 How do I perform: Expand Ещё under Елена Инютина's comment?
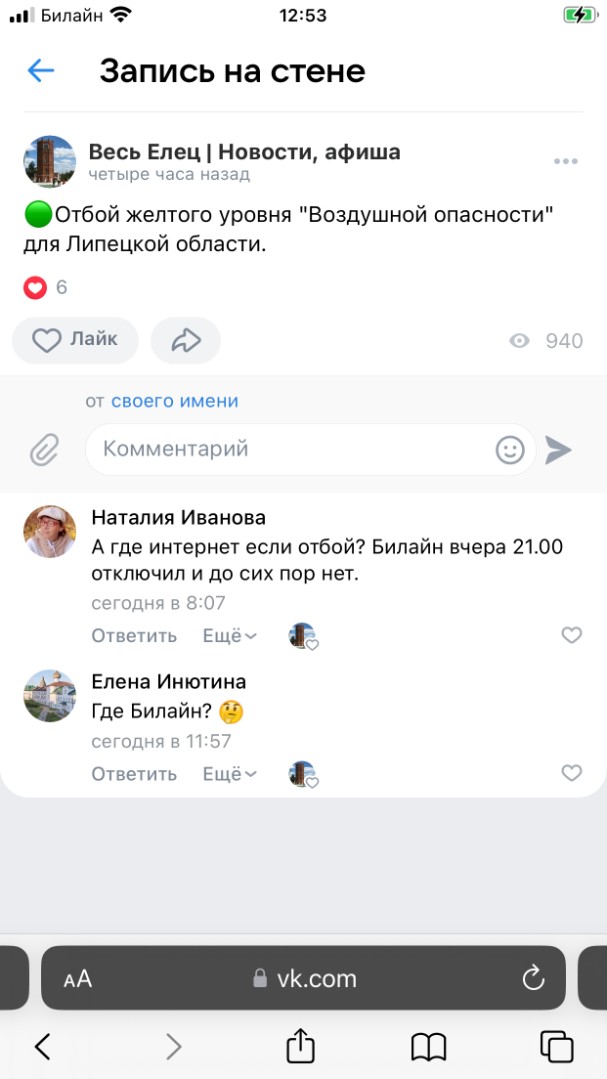(229, 773)
